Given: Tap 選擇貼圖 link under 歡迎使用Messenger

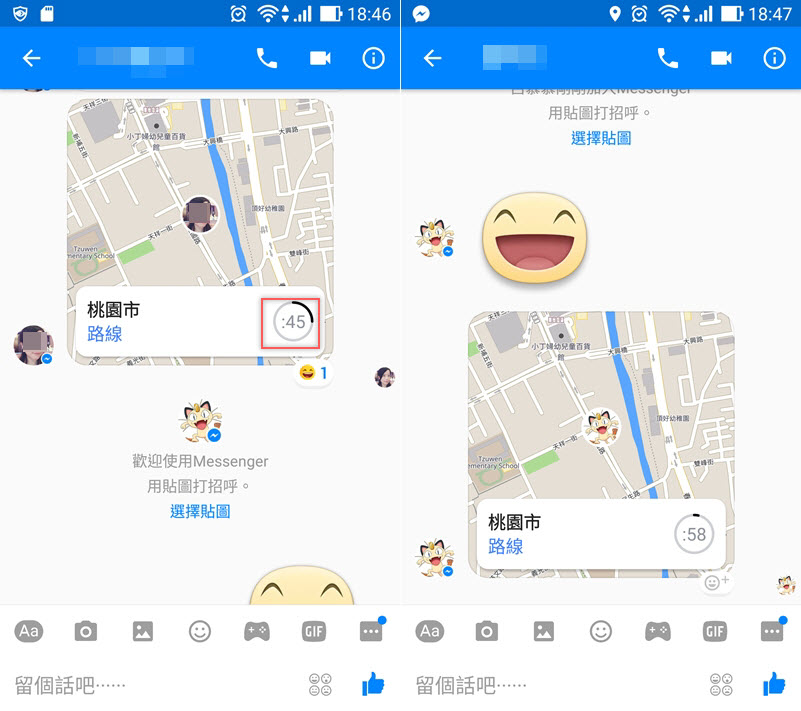Looking at the screenshot, I should (200, 511).
